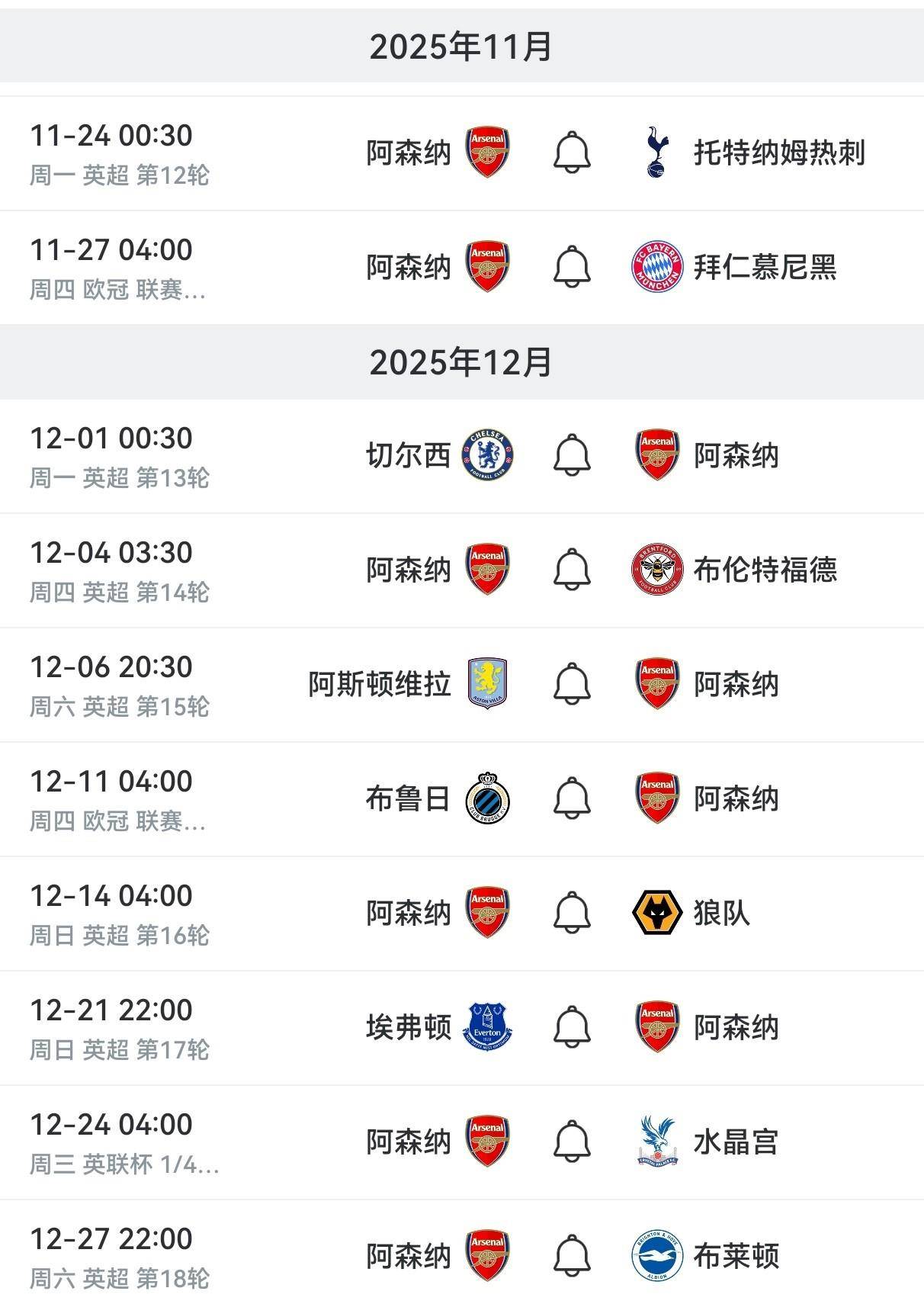The height and width of the screenshot is (1304, 924).
Task: Select the Brentford bee logo
Action: pyautogui.click(x=656, y=570)
